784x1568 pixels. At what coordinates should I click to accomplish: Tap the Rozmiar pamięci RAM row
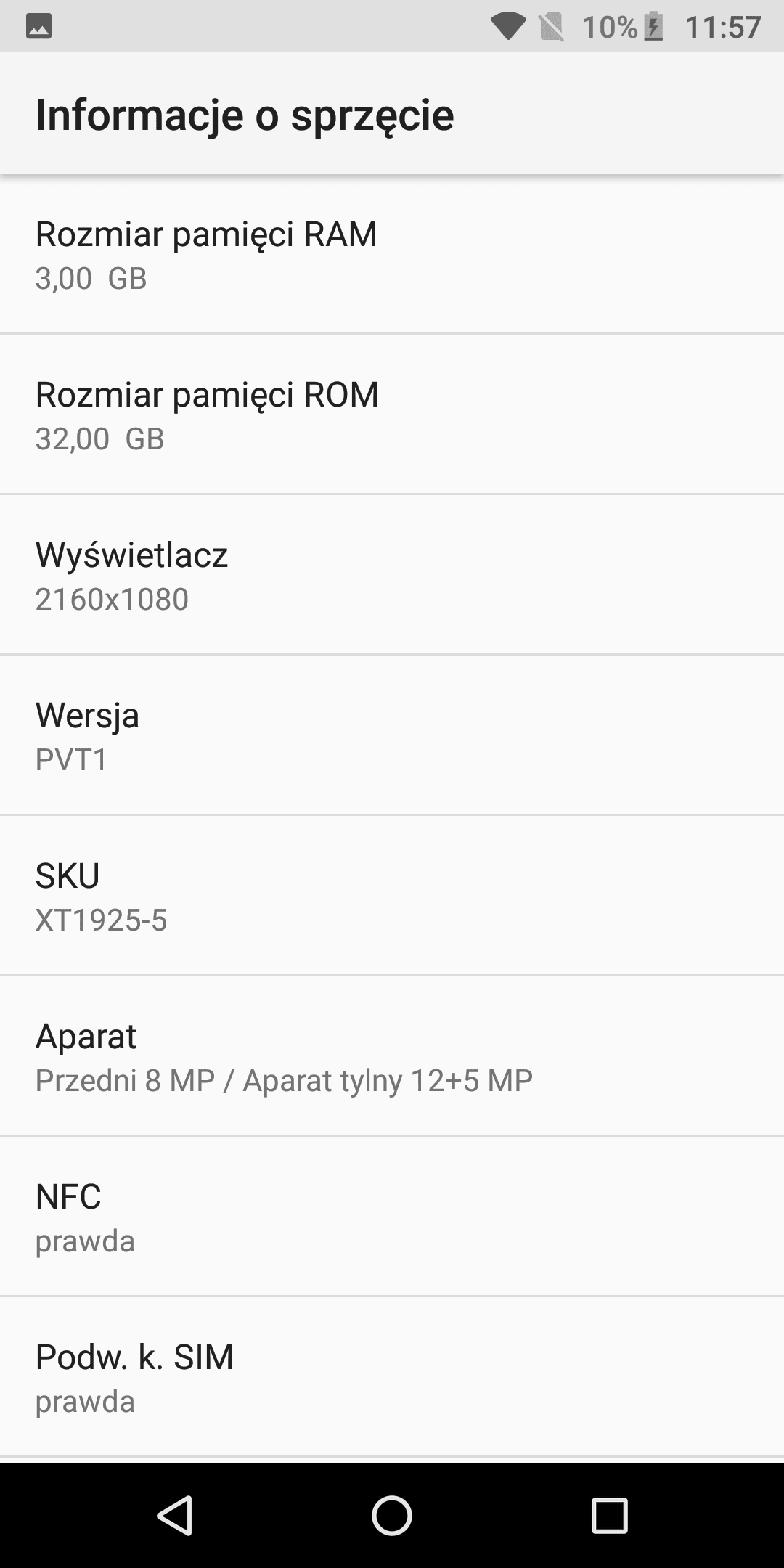(x=392, y=254)
